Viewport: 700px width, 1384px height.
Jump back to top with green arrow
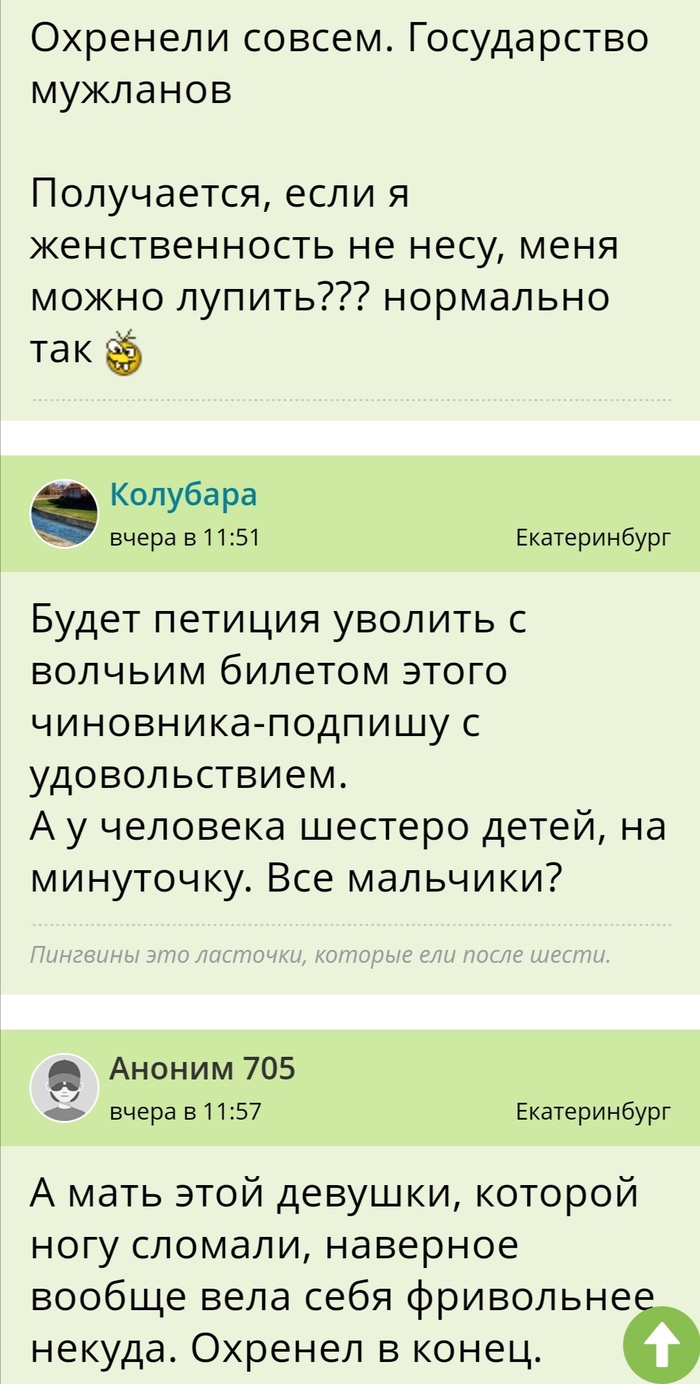tap(662, 1343)
